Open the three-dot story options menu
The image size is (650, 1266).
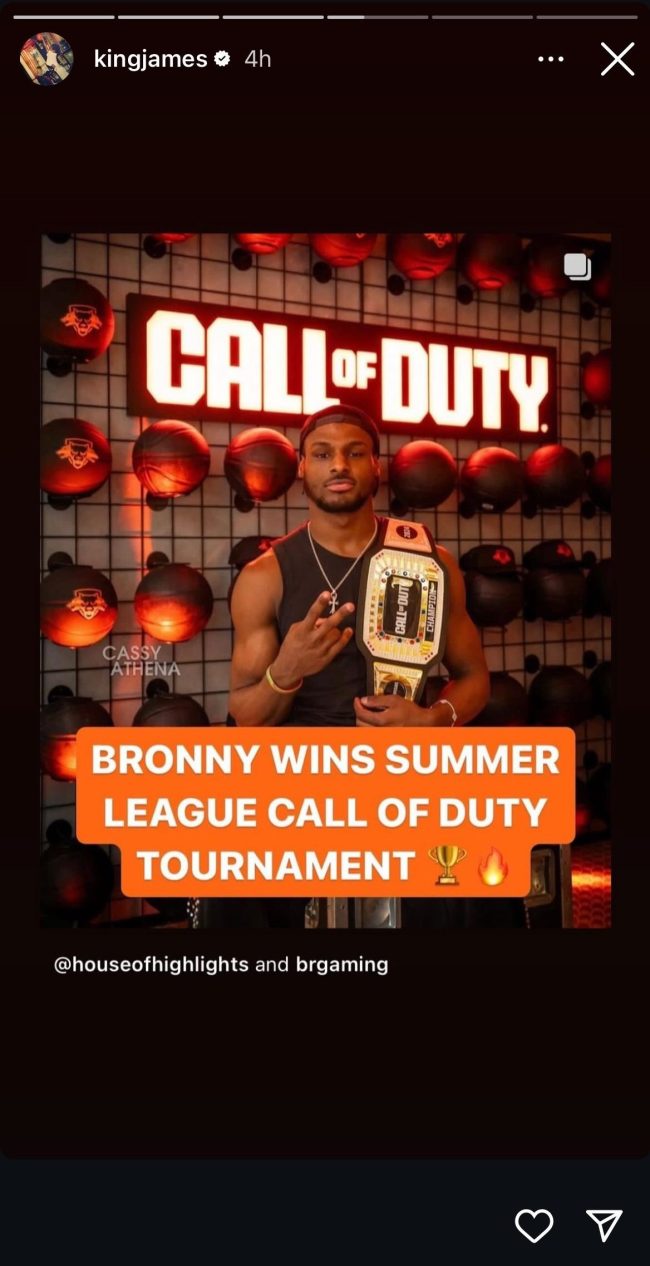(551, 59)
